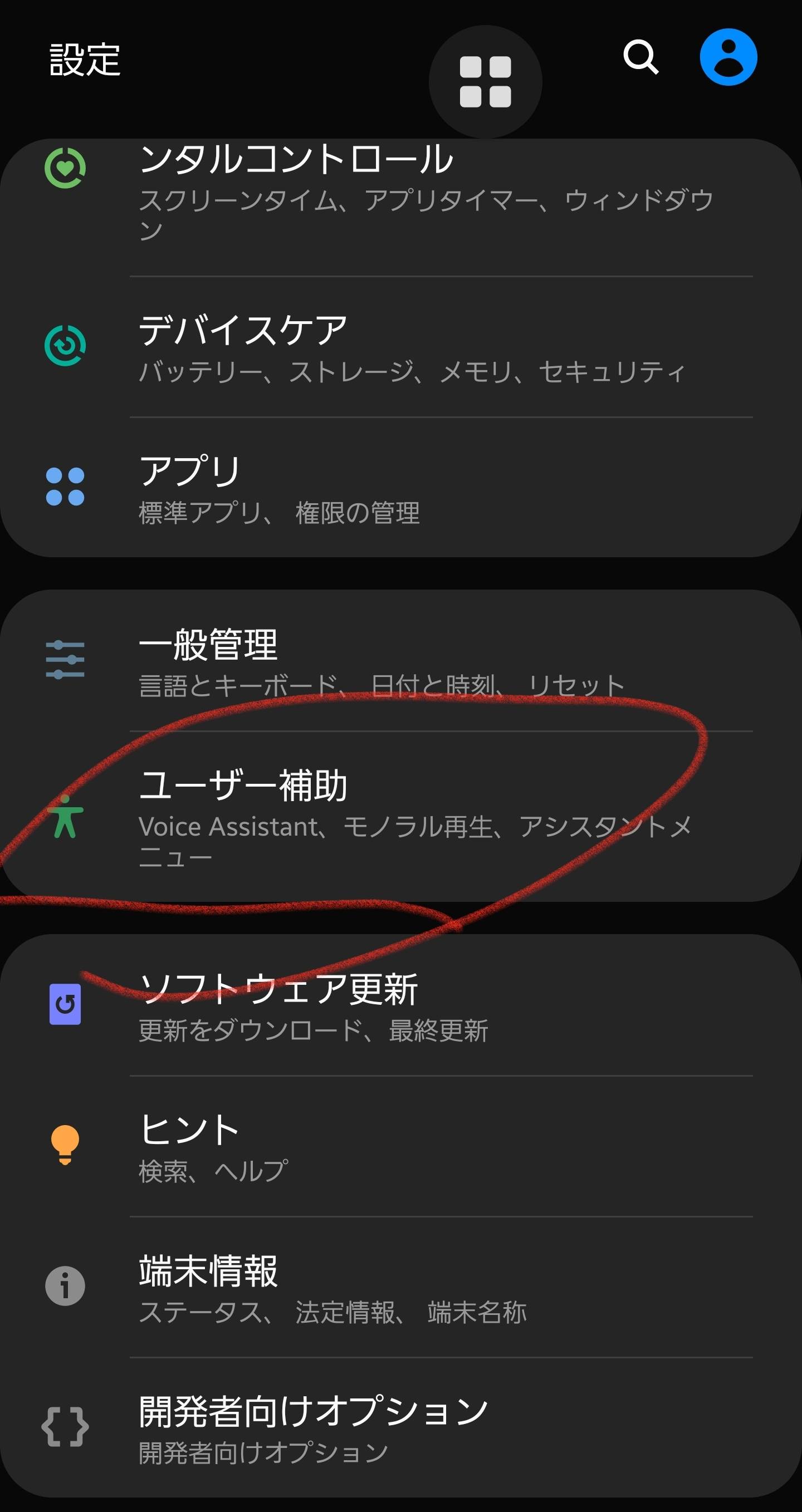
Task: Open ヒント
Action: (401, 1146)
